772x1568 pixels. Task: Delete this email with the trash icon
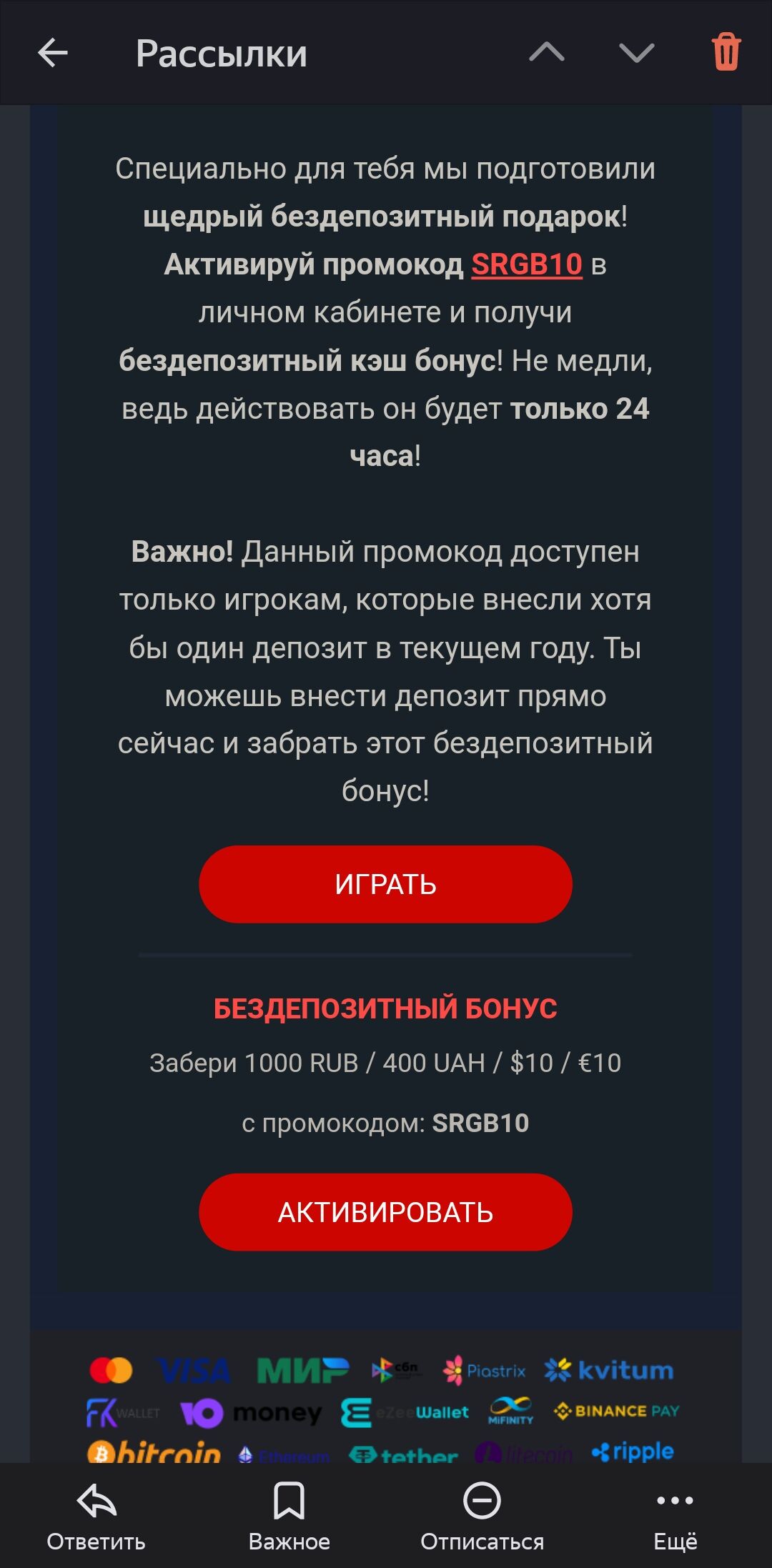click(726, 53)
